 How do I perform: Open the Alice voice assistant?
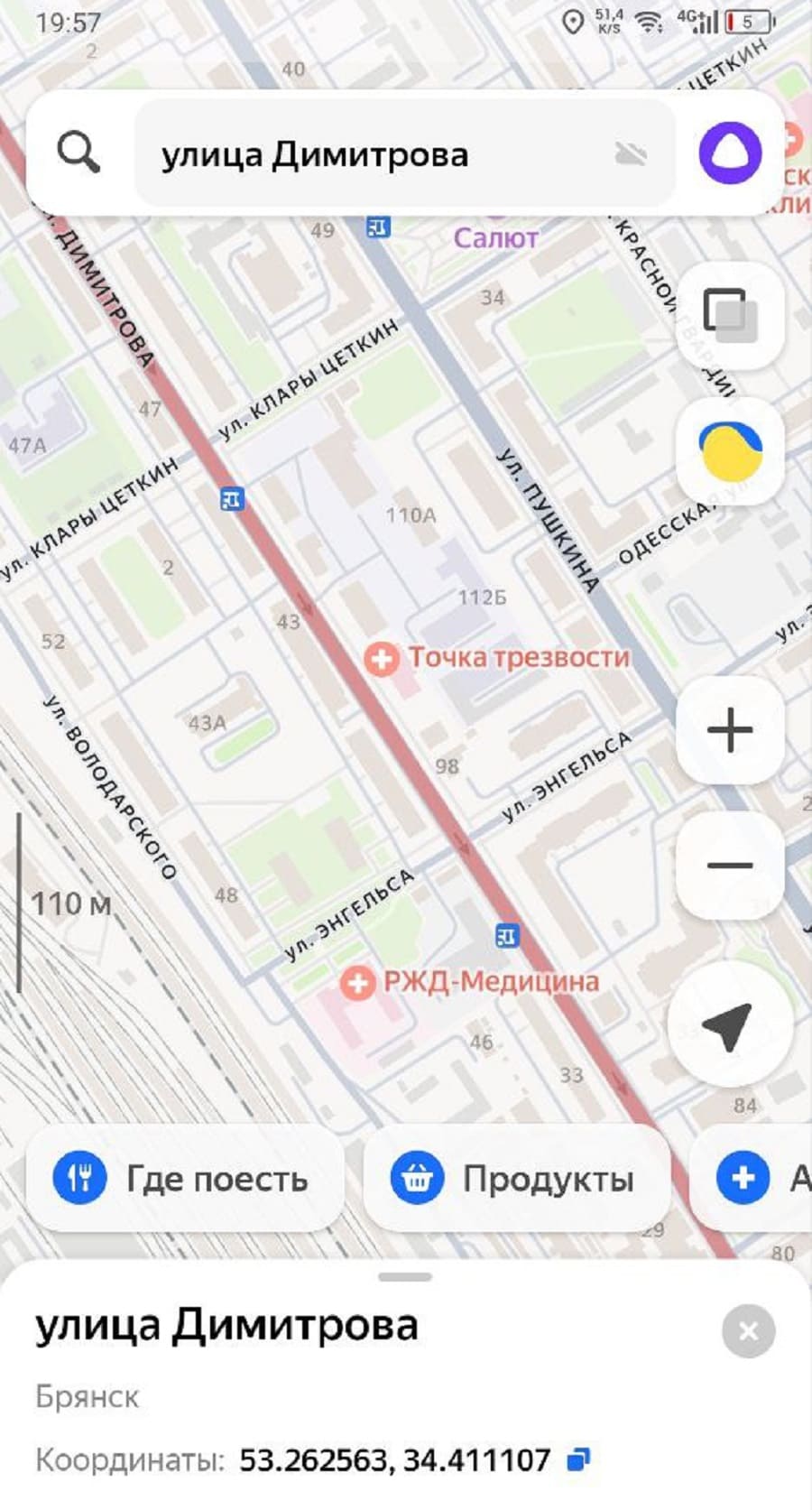click(730, 153)
